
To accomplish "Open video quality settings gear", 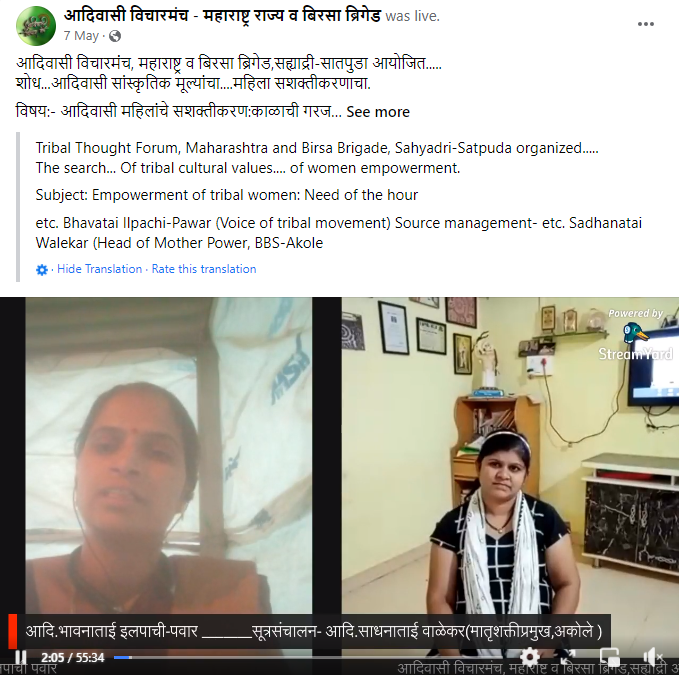I will click(530, 657).
